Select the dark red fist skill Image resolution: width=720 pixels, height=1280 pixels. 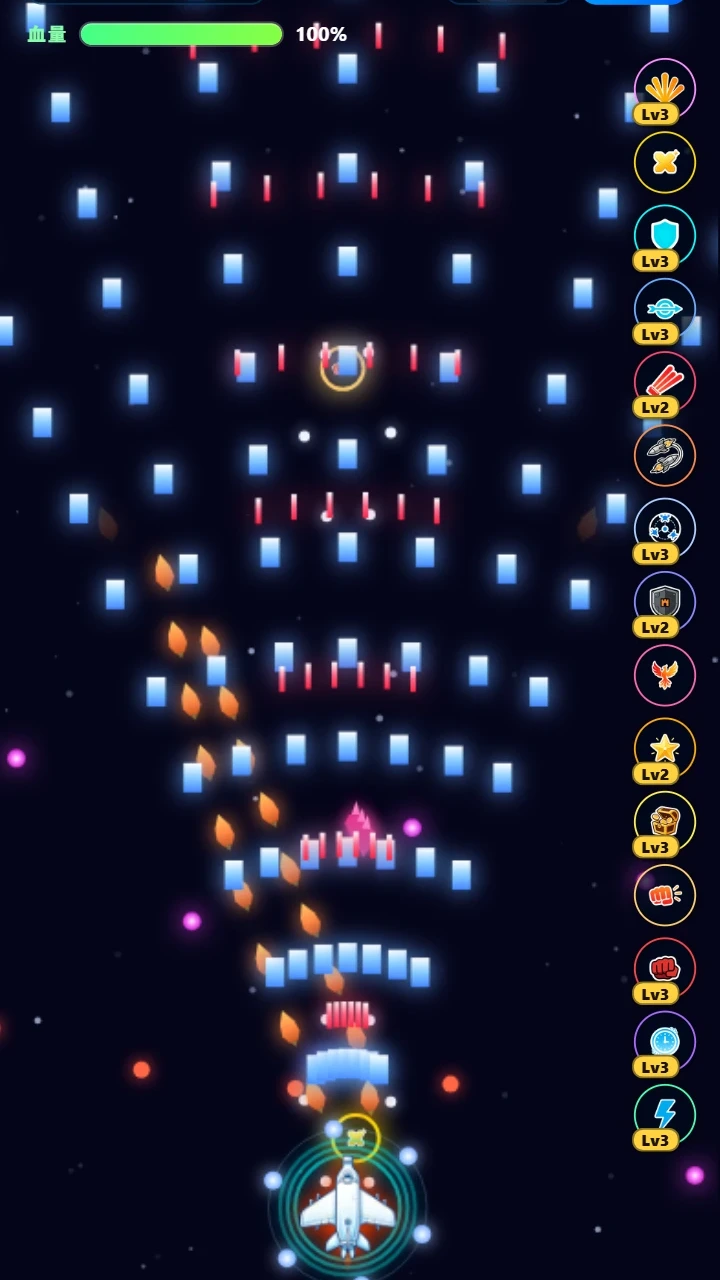coord(665,968)
